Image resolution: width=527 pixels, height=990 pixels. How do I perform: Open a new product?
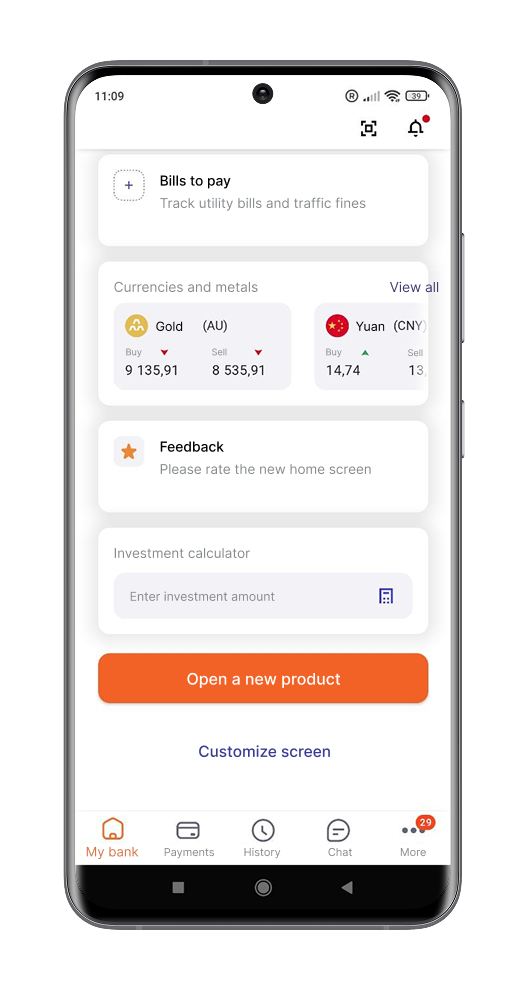[263, 678]
